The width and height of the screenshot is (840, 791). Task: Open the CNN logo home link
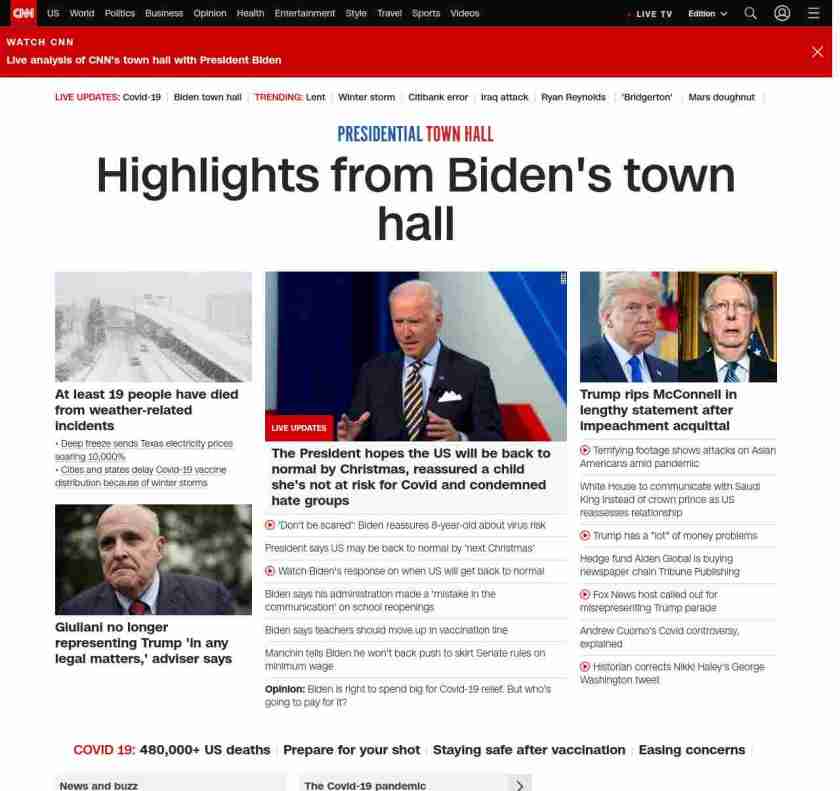[23, 13]
